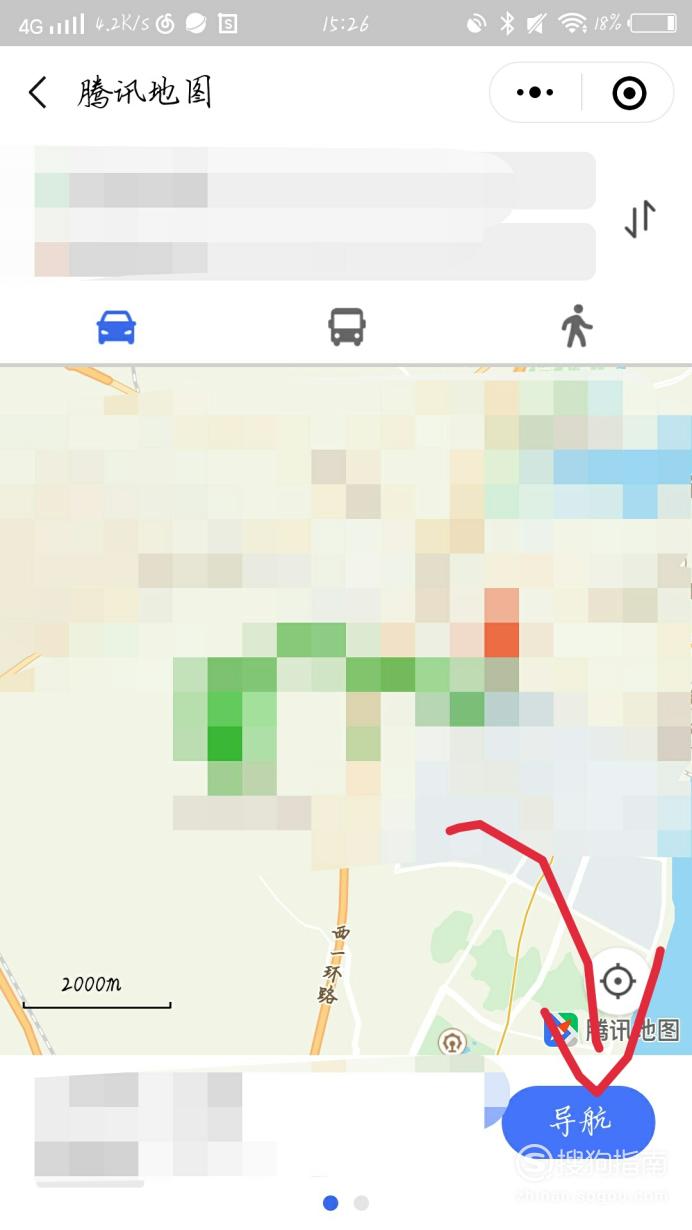Open the mini program three-dot menu

(535, 93)
